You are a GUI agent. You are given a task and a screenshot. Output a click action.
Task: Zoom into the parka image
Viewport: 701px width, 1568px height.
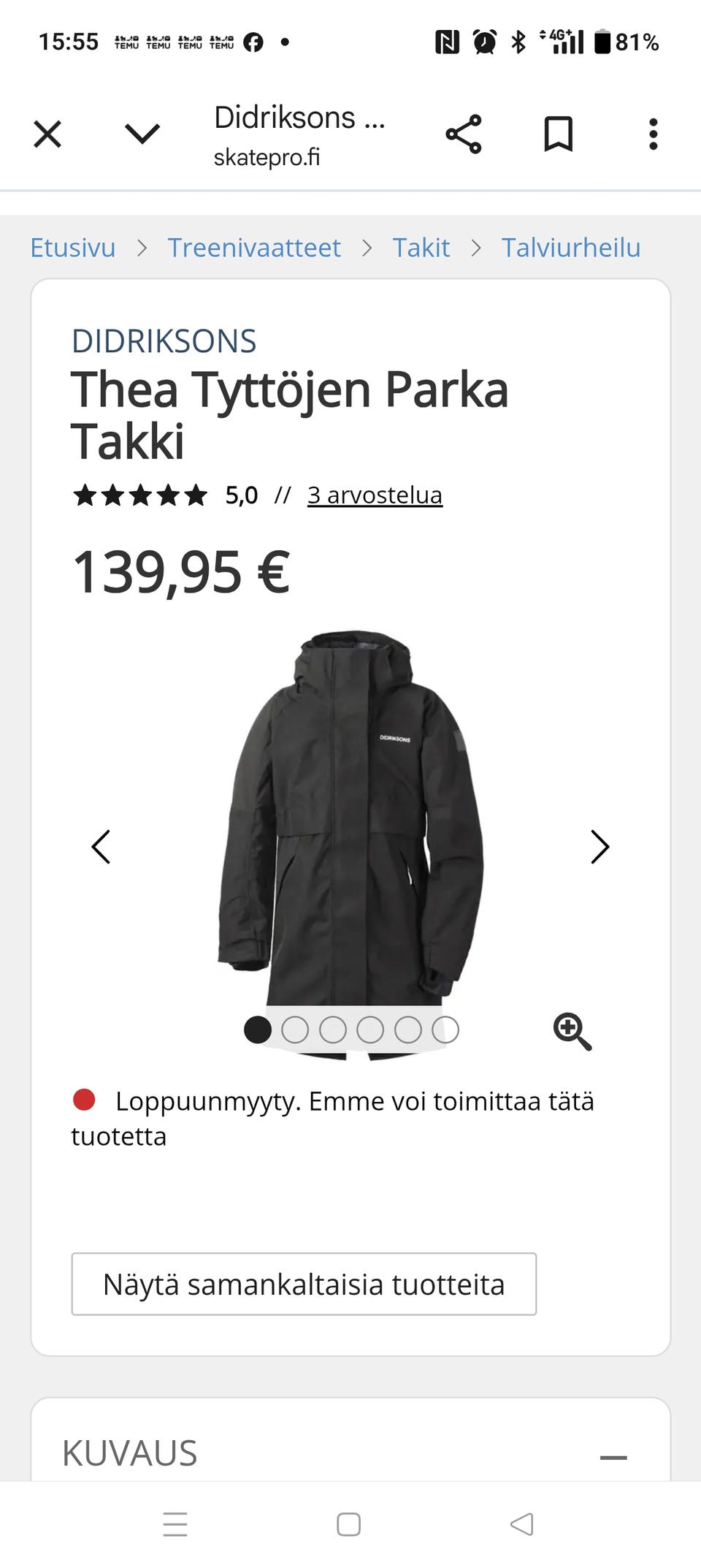pos(572,1031)
